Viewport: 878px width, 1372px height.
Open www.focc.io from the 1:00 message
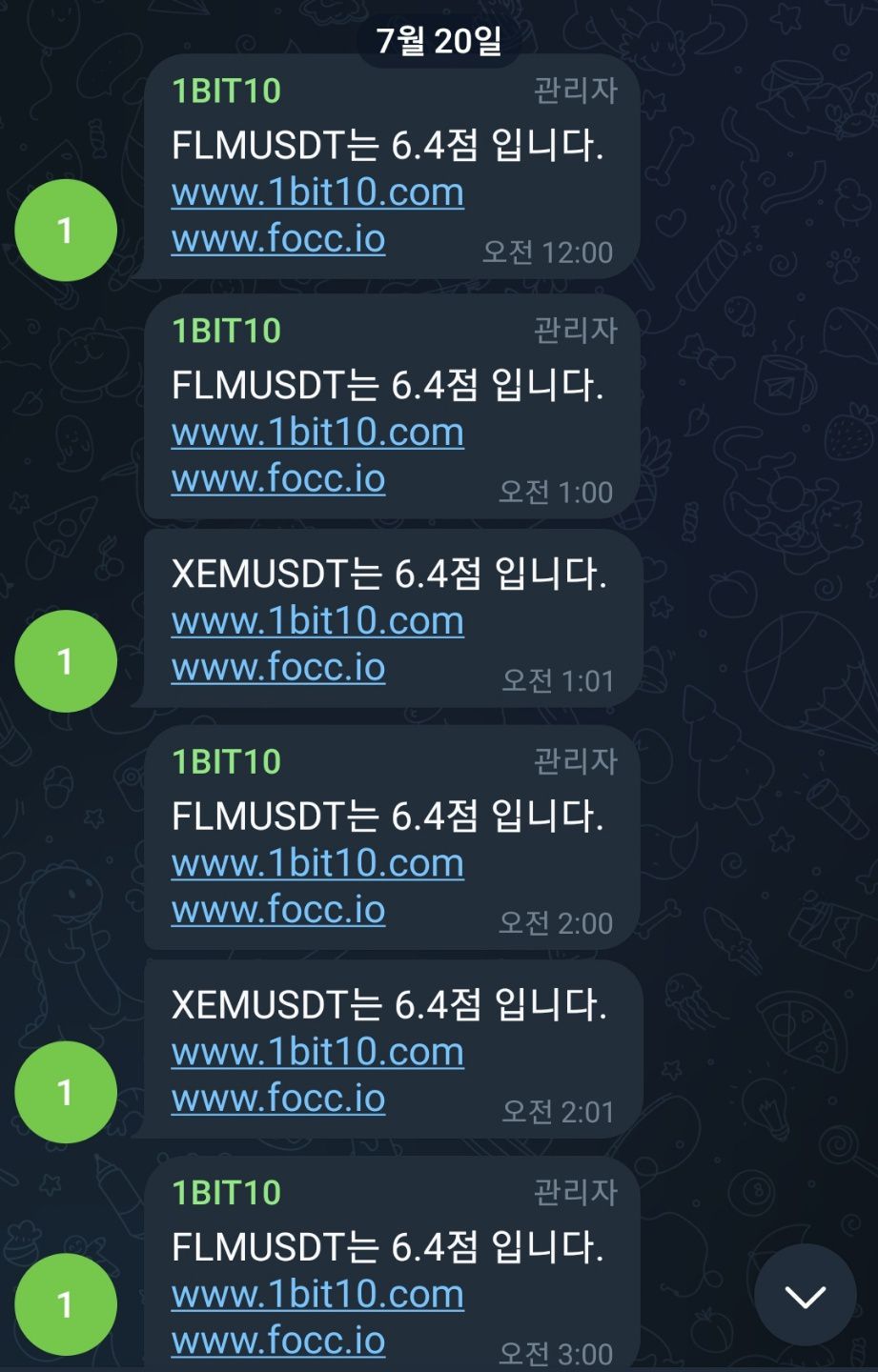coord(277,479)
